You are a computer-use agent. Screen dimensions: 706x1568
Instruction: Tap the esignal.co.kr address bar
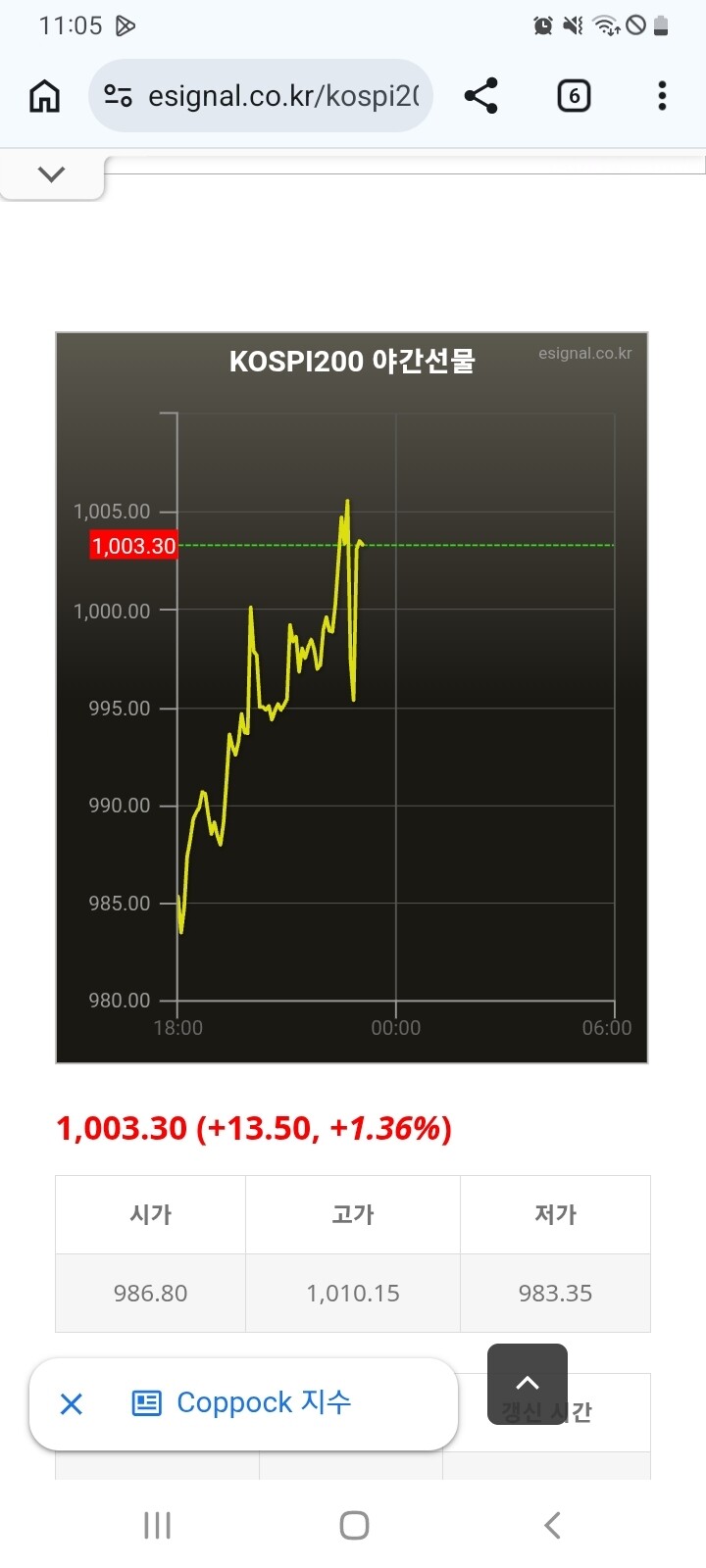tap(261, 95)
